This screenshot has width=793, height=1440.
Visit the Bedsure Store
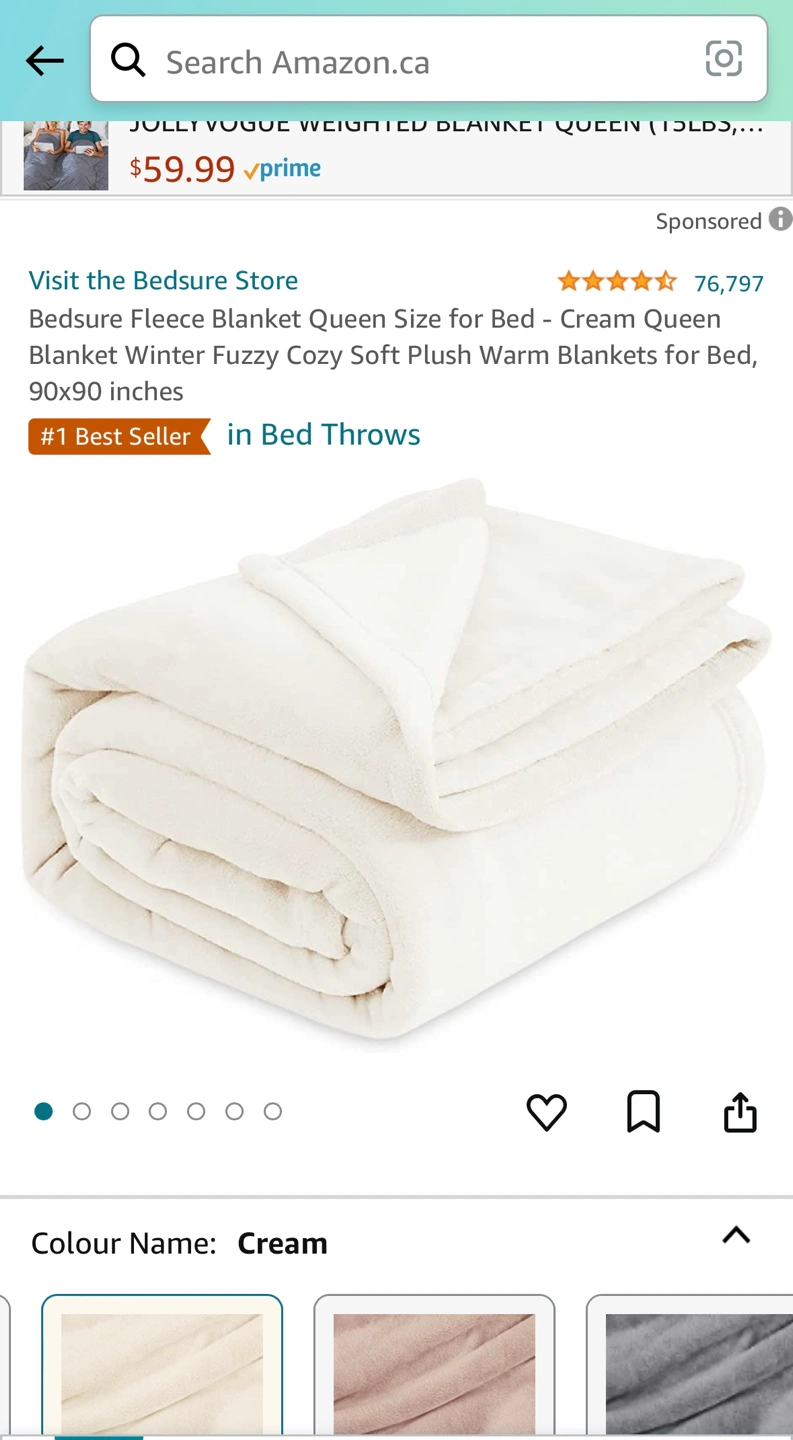pos(163,280)
